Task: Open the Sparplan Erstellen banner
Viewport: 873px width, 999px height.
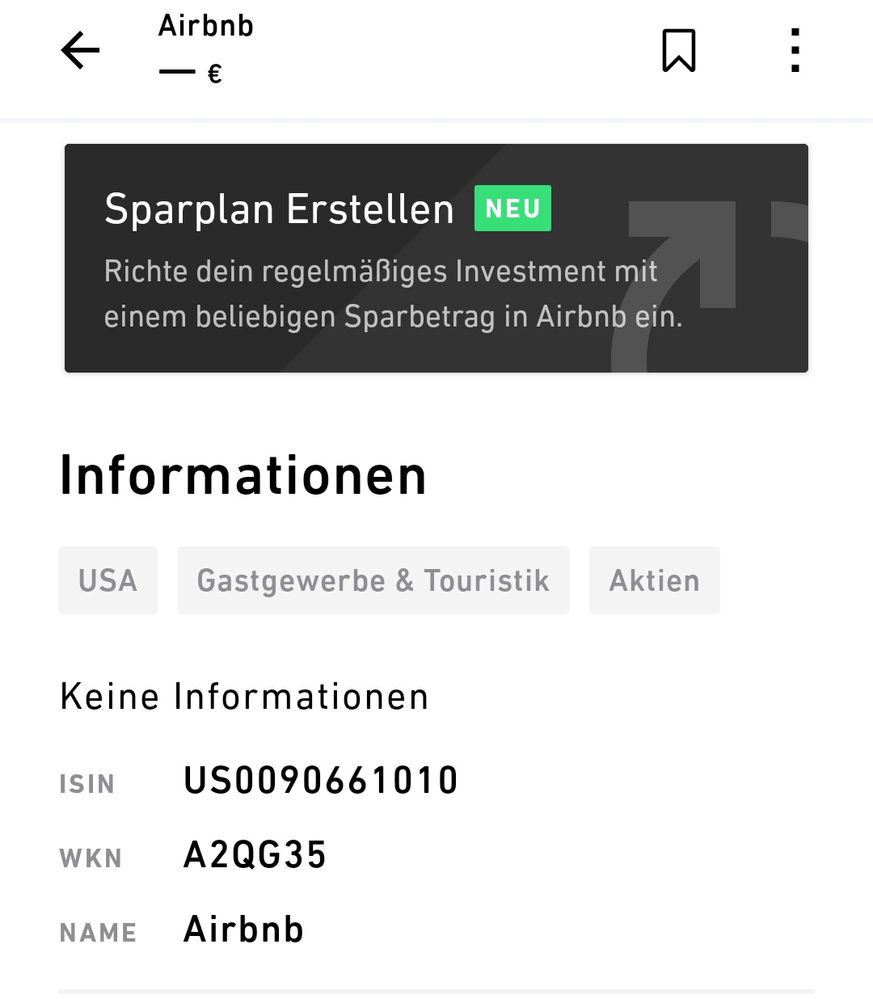Action: pyautogui.click(x=436, y=258)
